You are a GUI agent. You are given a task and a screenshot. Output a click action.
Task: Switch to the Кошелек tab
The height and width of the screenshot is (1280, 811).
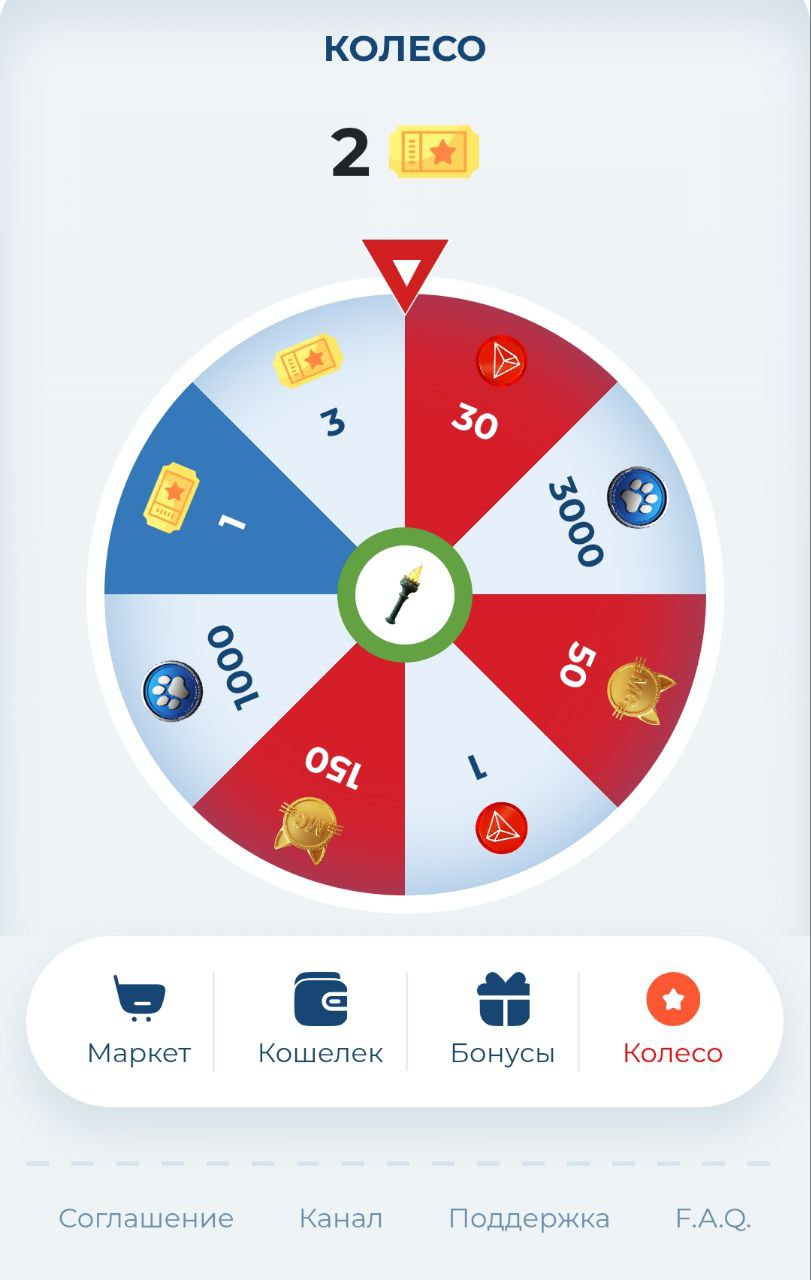[x=320, y=1020]
